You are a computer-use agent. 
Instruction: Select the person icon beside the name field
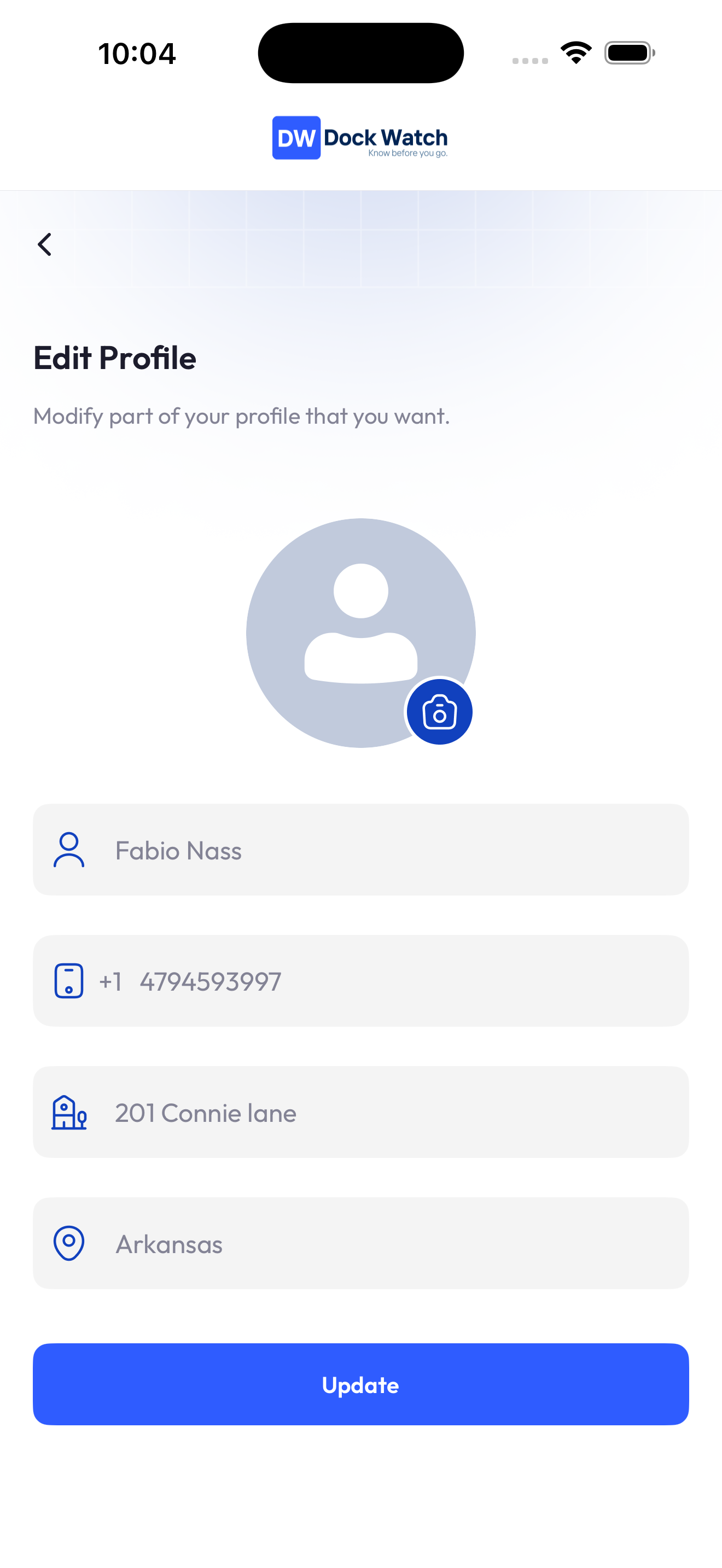tap(69, 850)
